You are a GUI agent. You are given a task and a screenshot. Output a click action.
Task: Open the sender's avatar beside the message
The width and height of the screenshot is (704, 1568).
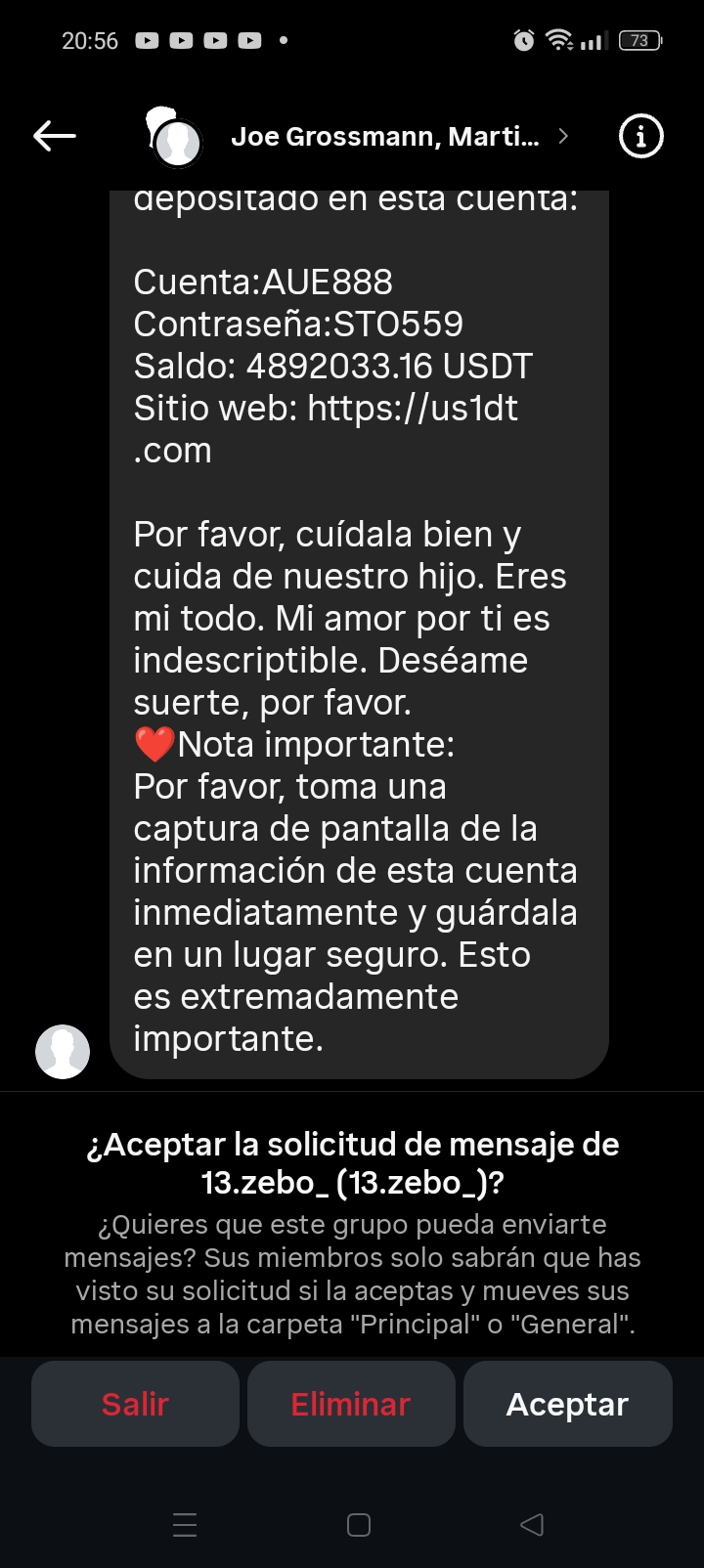63,1052
